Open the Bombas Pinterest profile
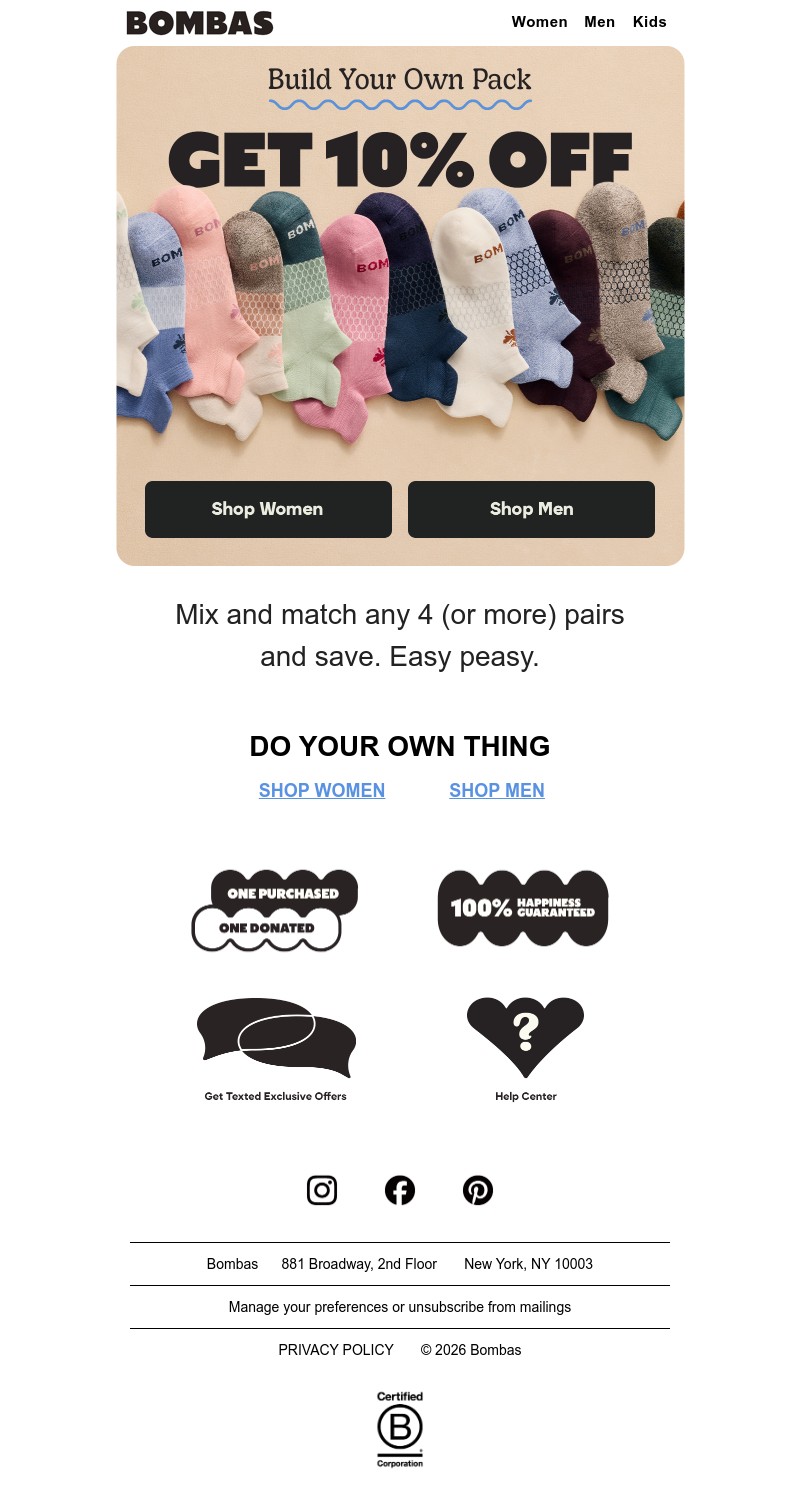800x1489 pixels. pyautogui.click(x=478, y=1190)
